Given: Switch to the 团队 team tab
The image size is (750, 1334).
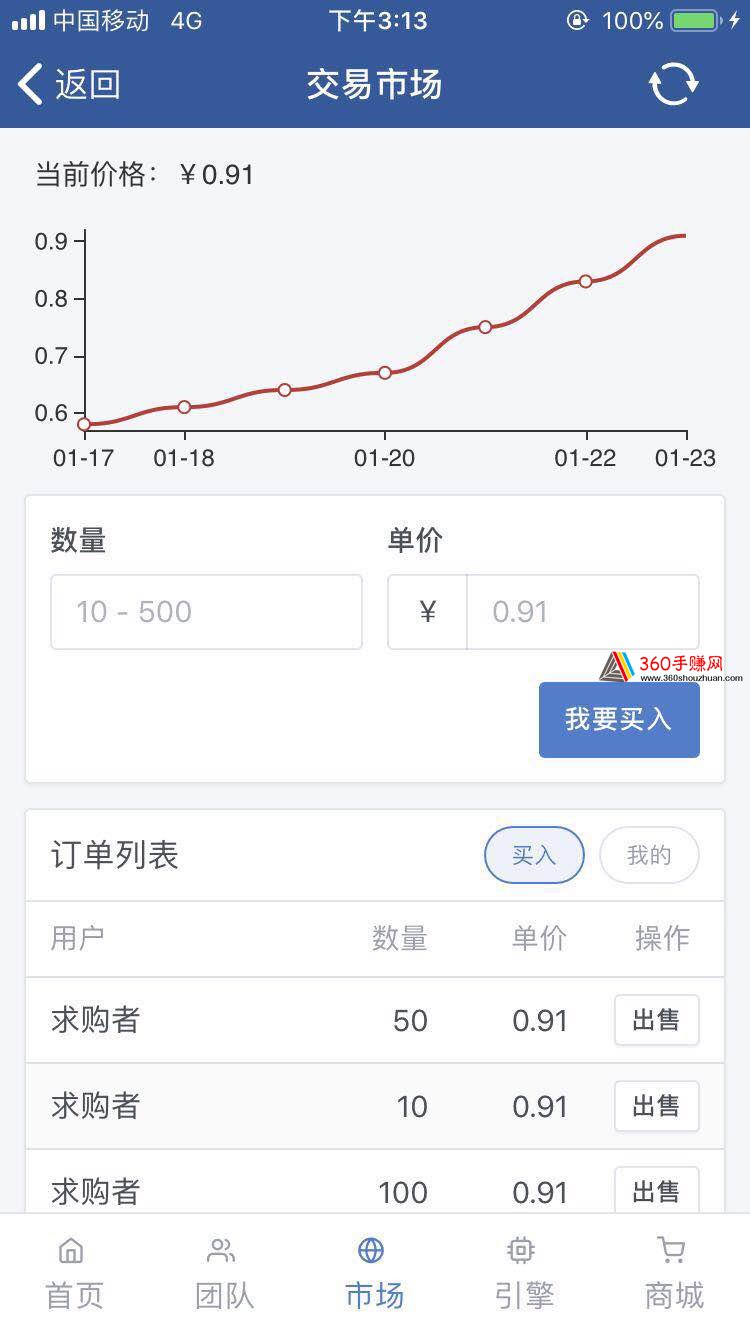Looking at the screenshot, I should (x=225, y=1274).
